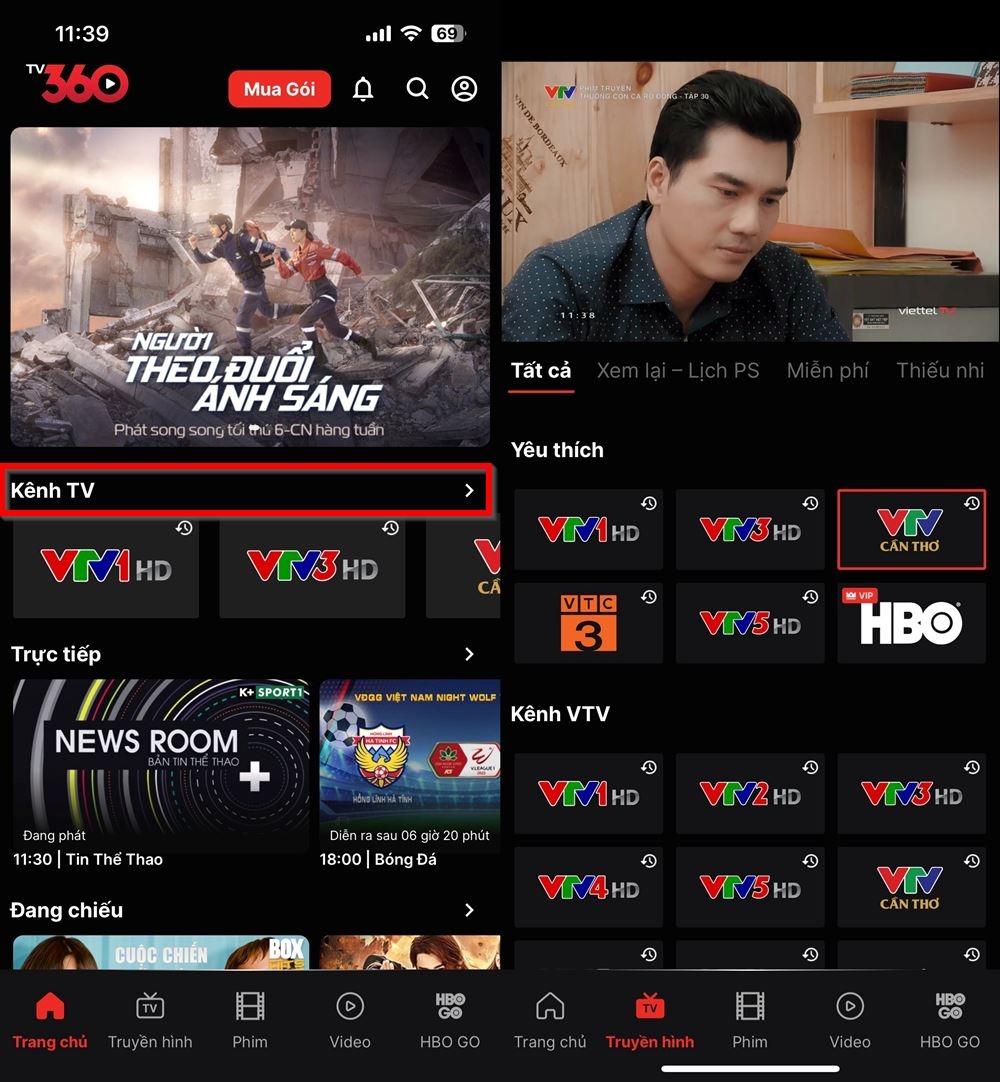Switch to the Xem lại – Lịch PS tab
Image resolution: width=1000 pixels, height=1082 pixels.
click(678, 371)
